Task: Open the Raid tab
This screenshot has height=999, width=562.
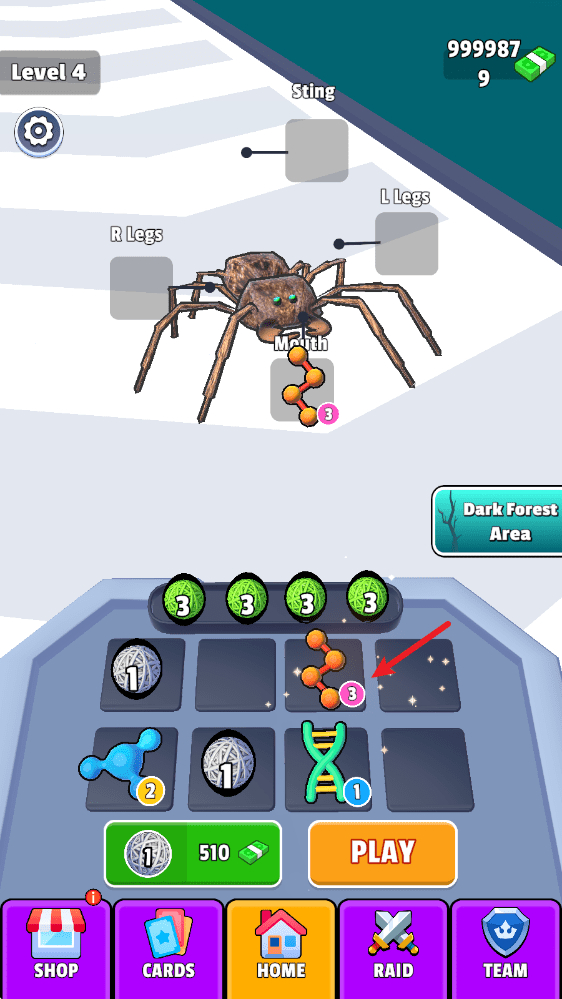Action: 393,949
